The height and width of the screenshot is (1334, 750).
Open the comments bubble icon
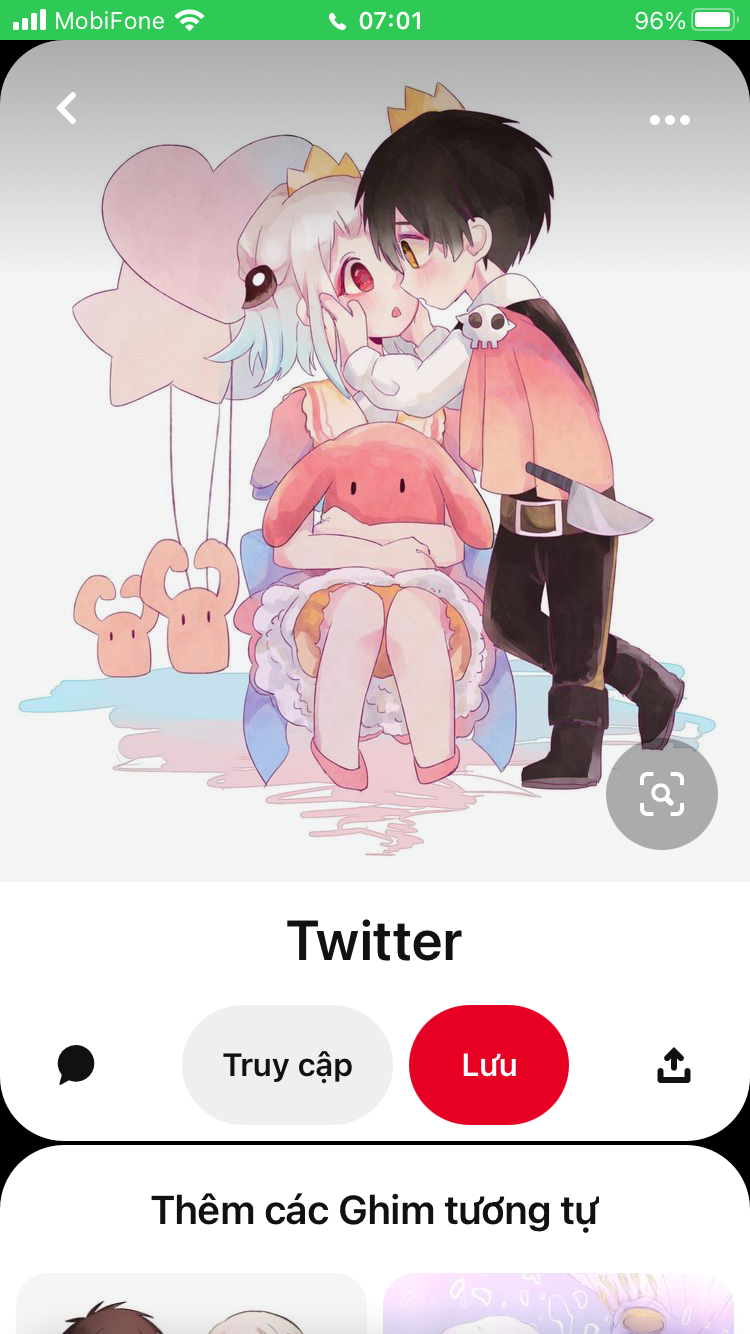[x=76, y=1065]
